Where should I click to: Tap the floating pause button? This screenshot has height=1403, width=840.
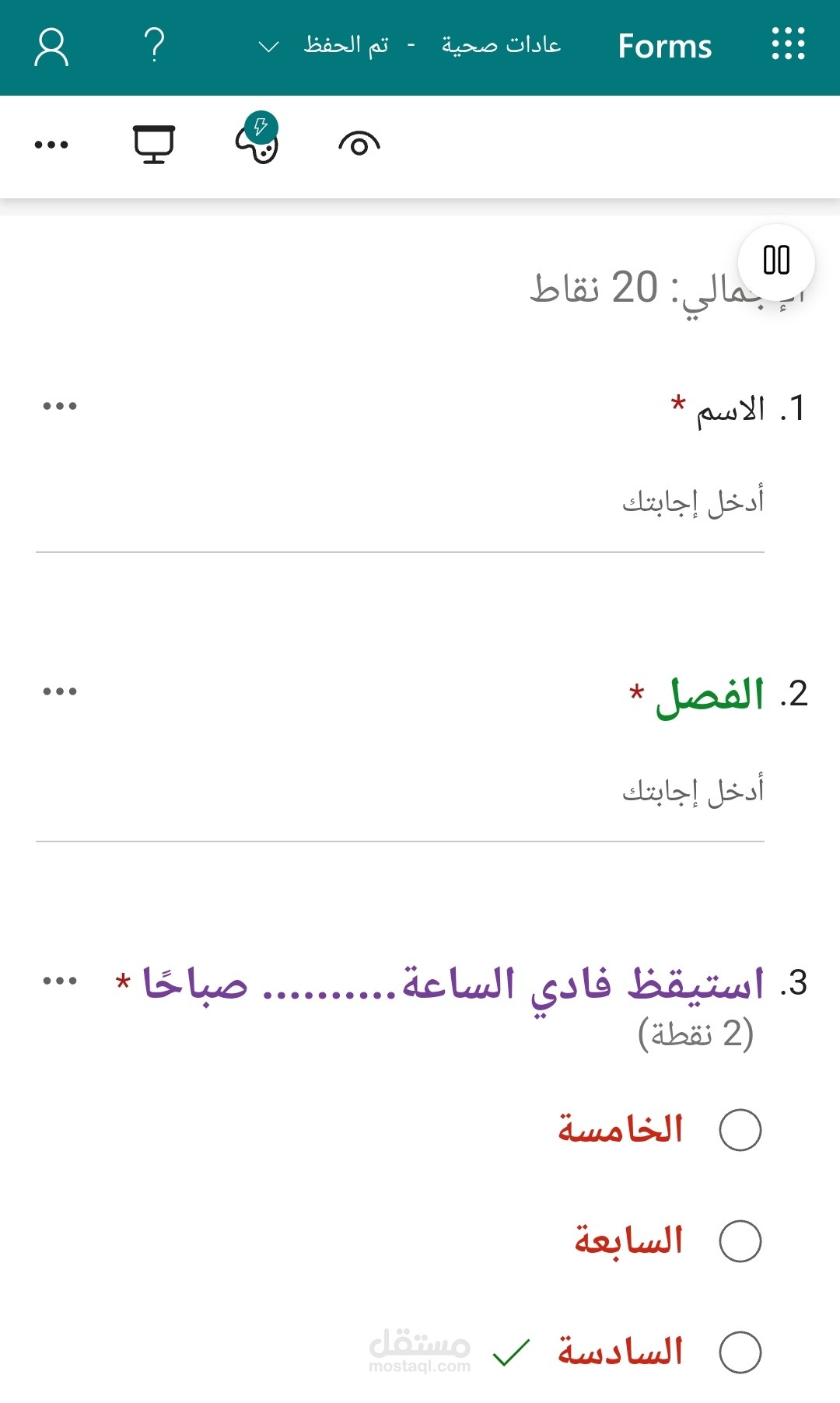pos(776,261)
